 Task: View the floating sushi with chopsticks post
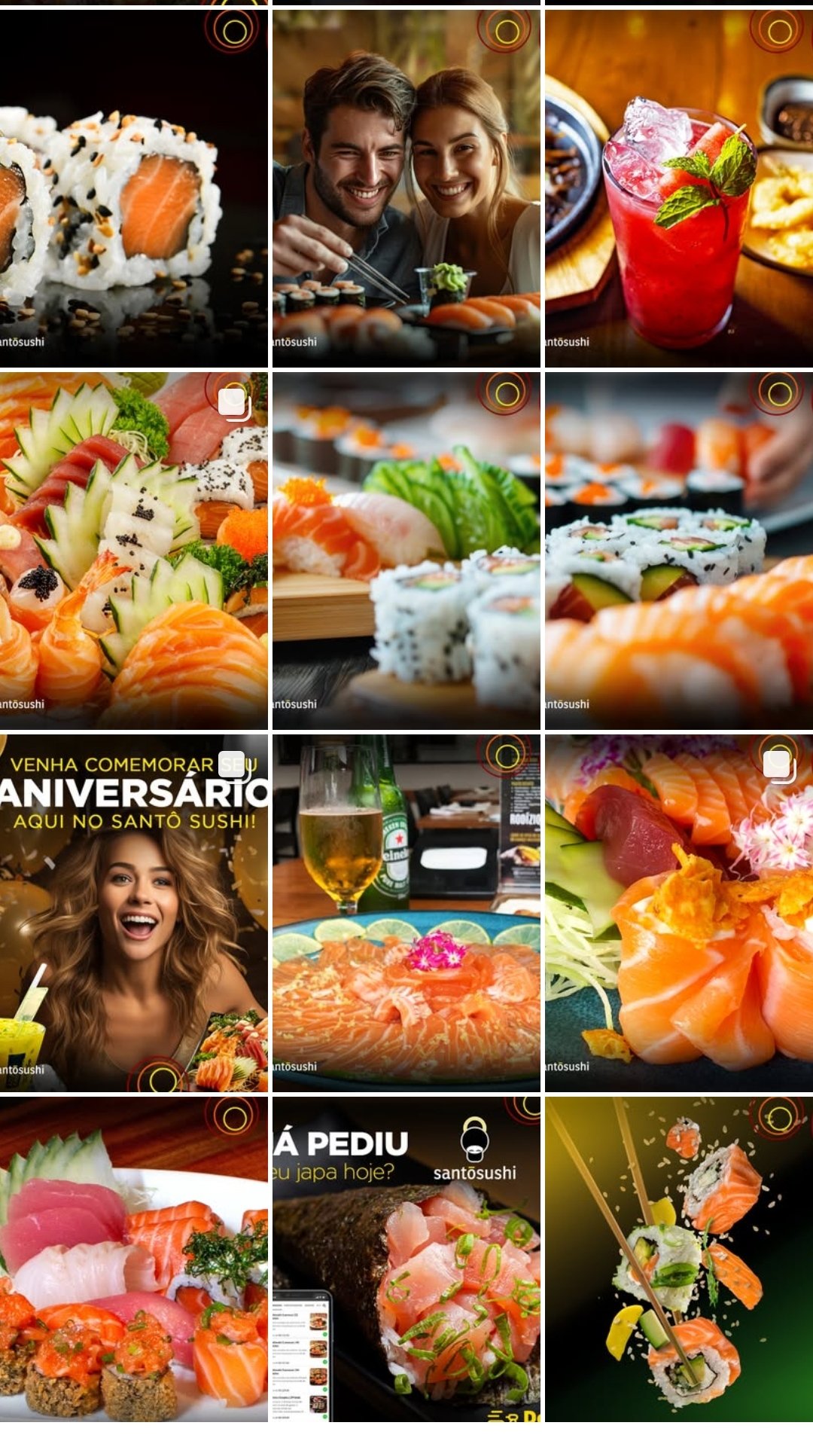click(x=678, y=1259)
